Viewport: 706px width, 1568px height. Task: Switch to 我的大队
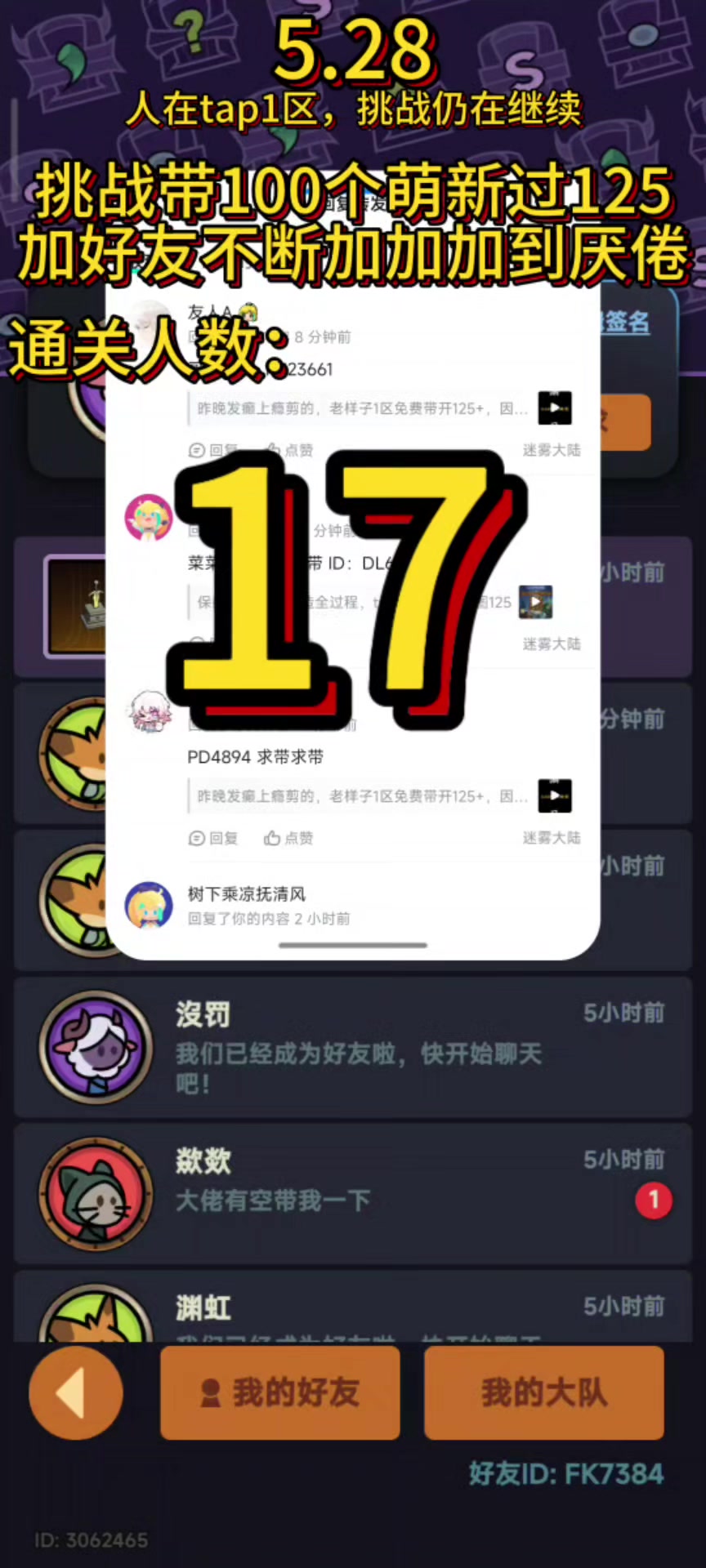(544, 1392)
